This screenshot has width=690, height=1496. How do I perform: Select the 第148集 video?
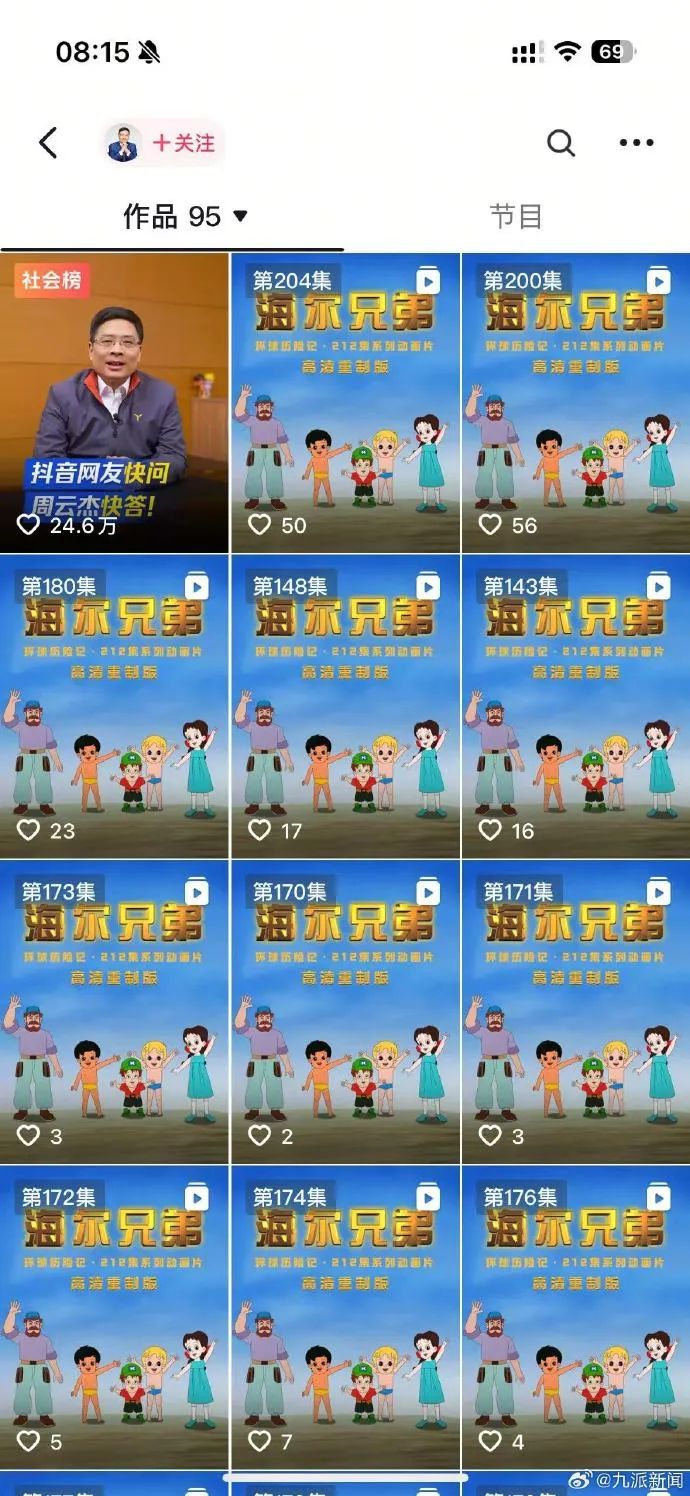pyautogui.click(x=345, y=708)
